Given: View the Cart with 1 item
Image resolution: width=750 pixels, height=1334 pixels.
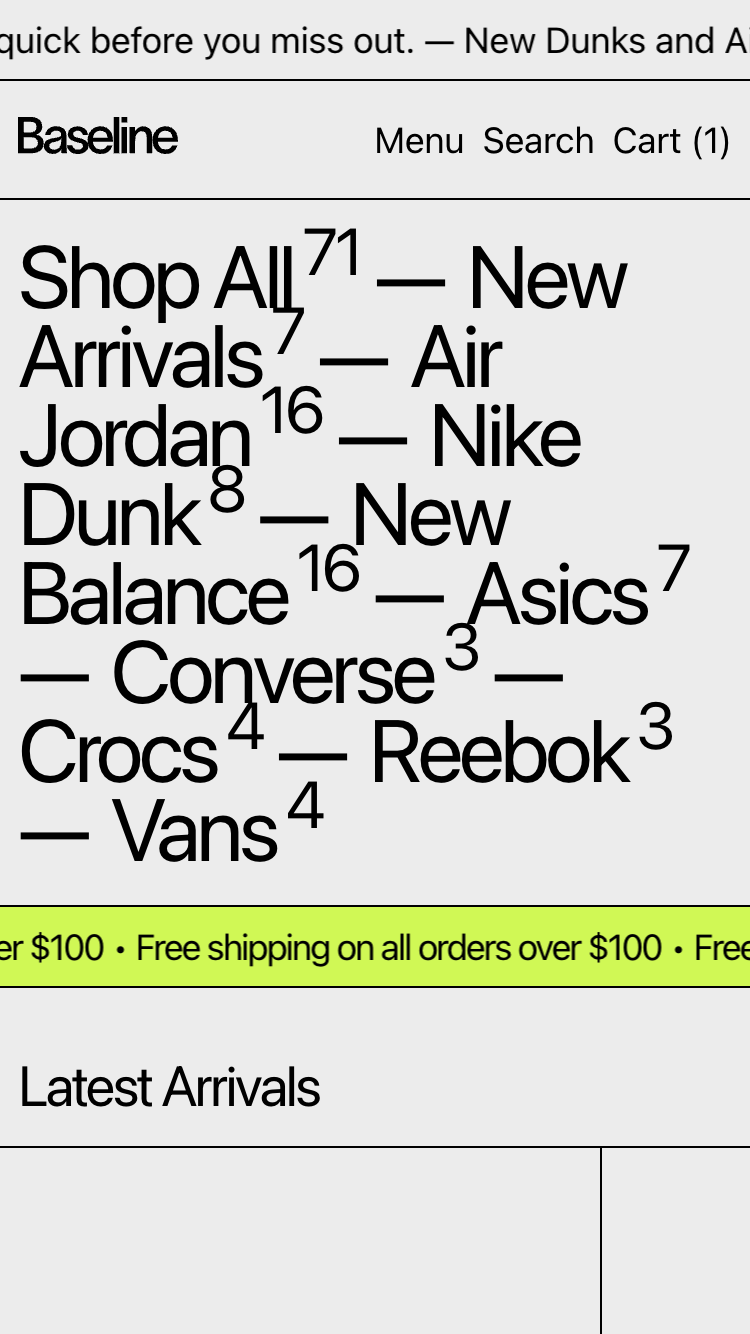Looking at the screenshot, I should click(x=671, y=141).
